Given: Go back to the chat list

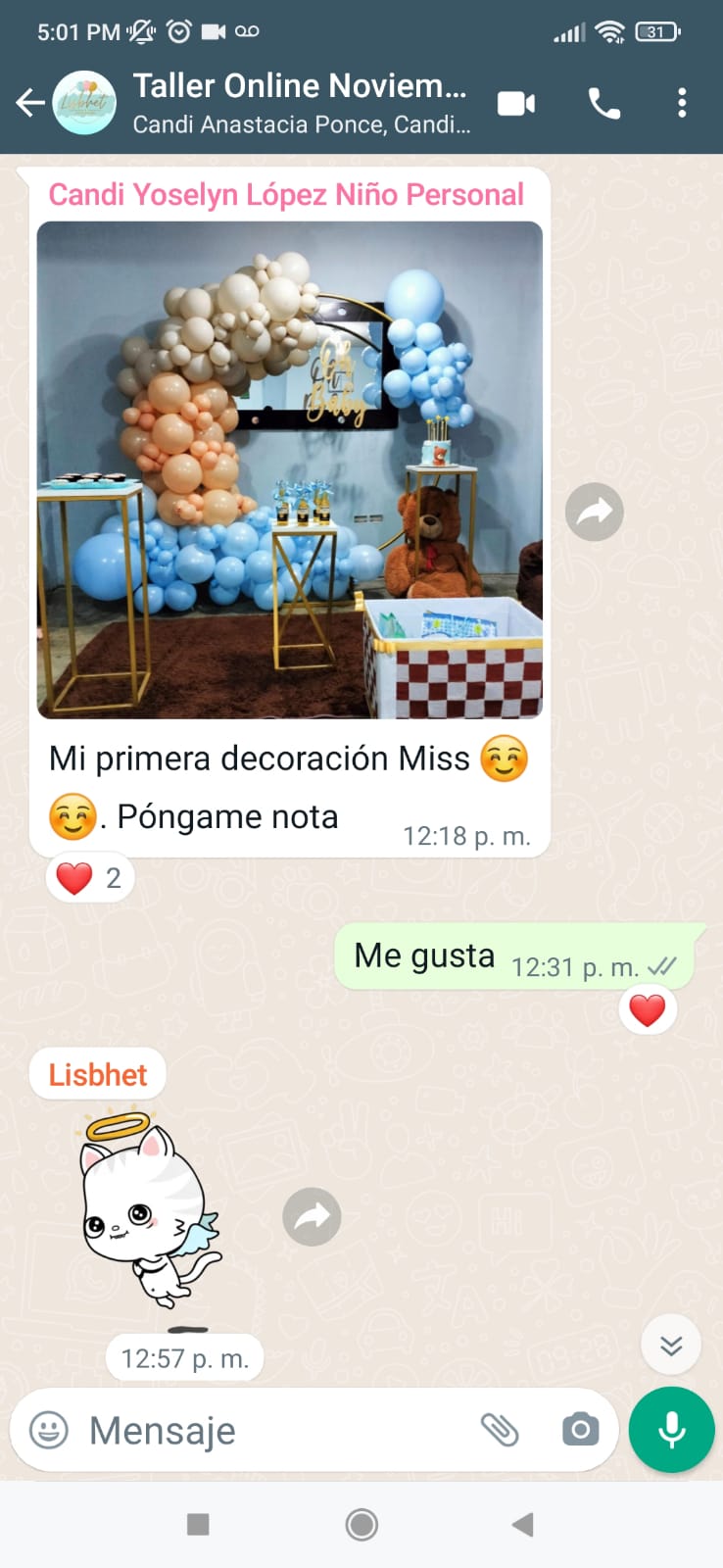Looking at the screenshot, I should (x=30, y=102).
